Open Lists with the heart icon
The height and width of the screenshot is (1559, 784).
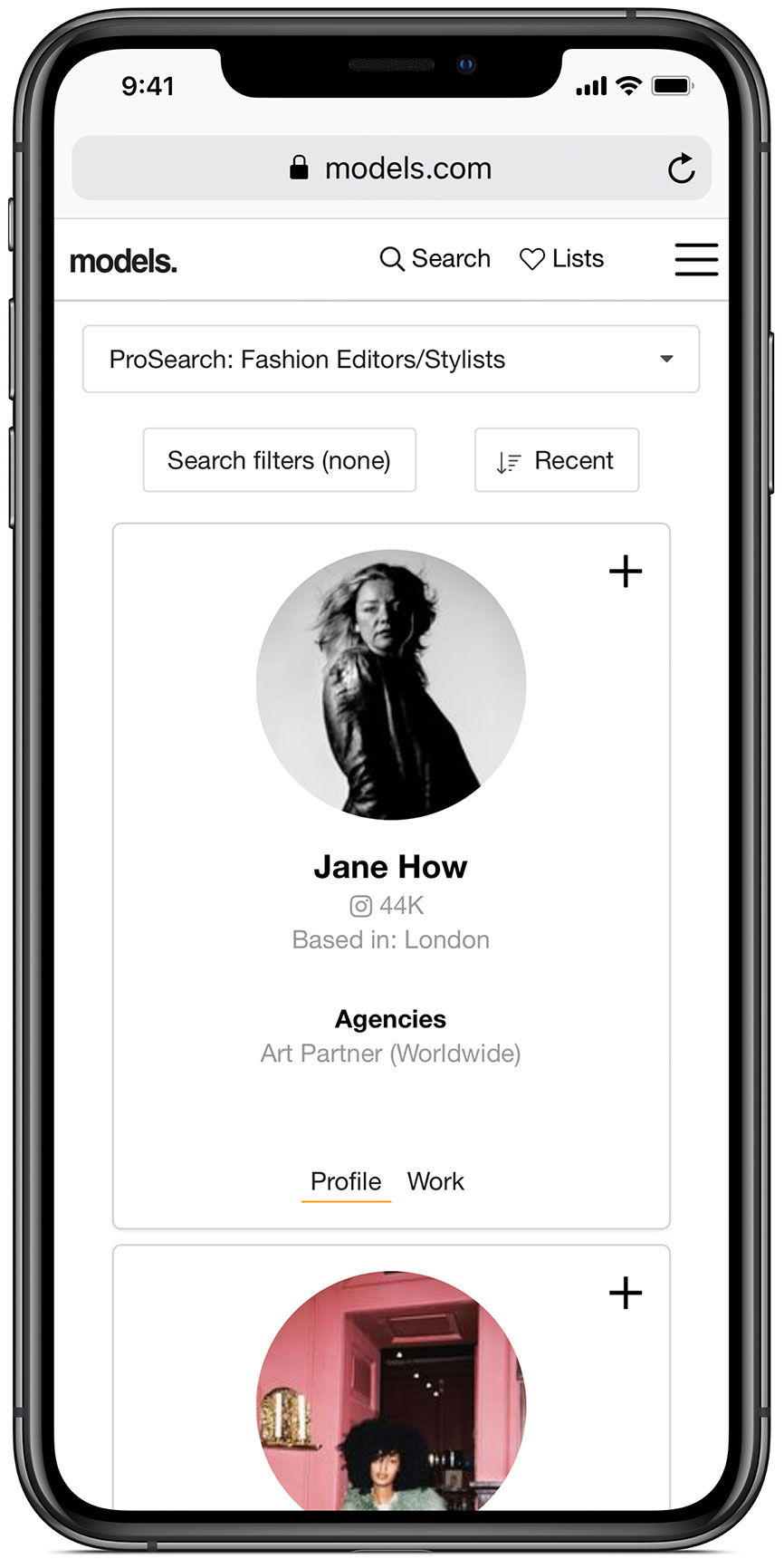pyautogui.click(x=561, y=259)
